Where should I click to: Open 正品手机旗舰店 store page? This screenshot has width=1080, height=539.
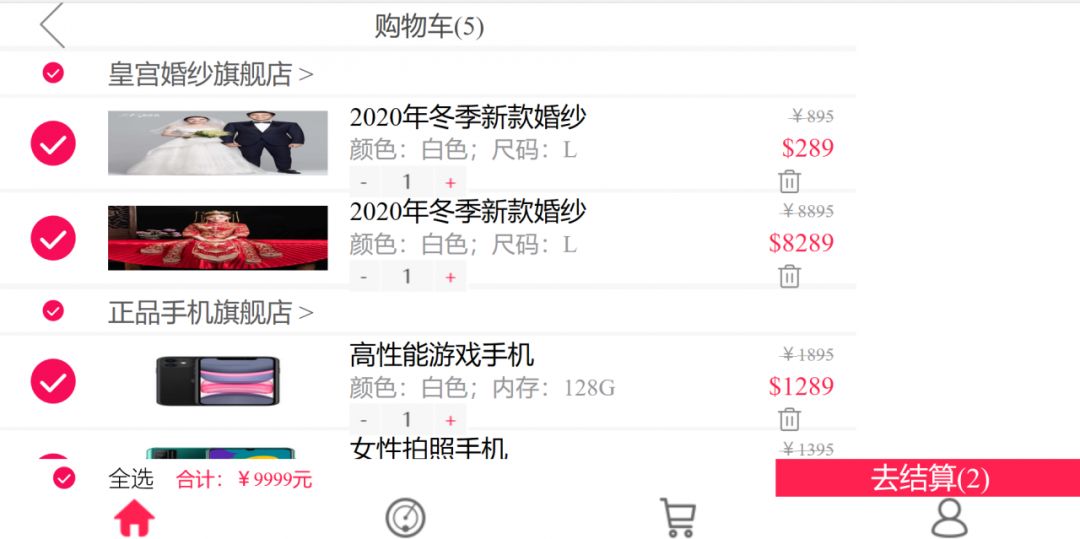[210, 312]
